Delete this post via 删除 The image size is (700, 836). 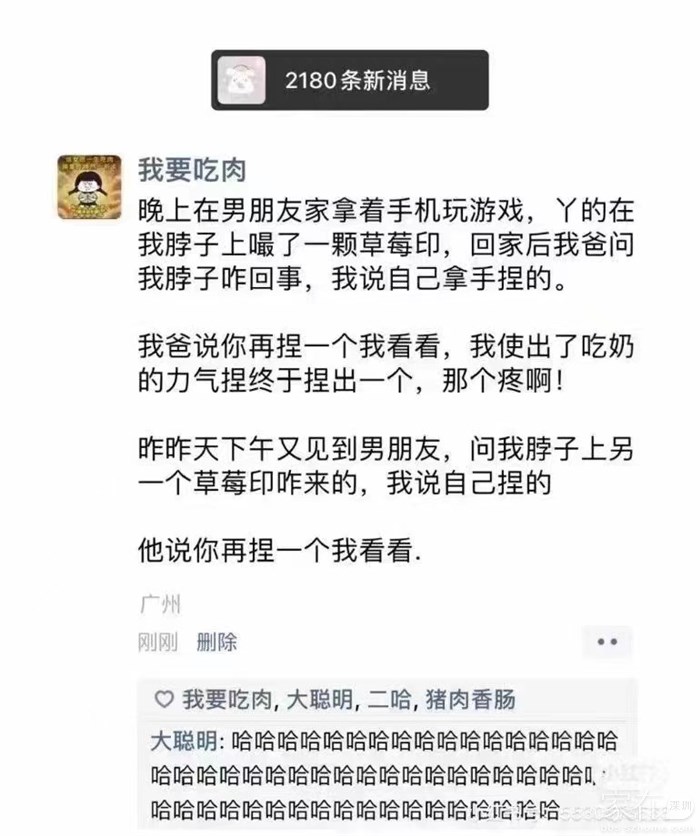pos(217,641)
